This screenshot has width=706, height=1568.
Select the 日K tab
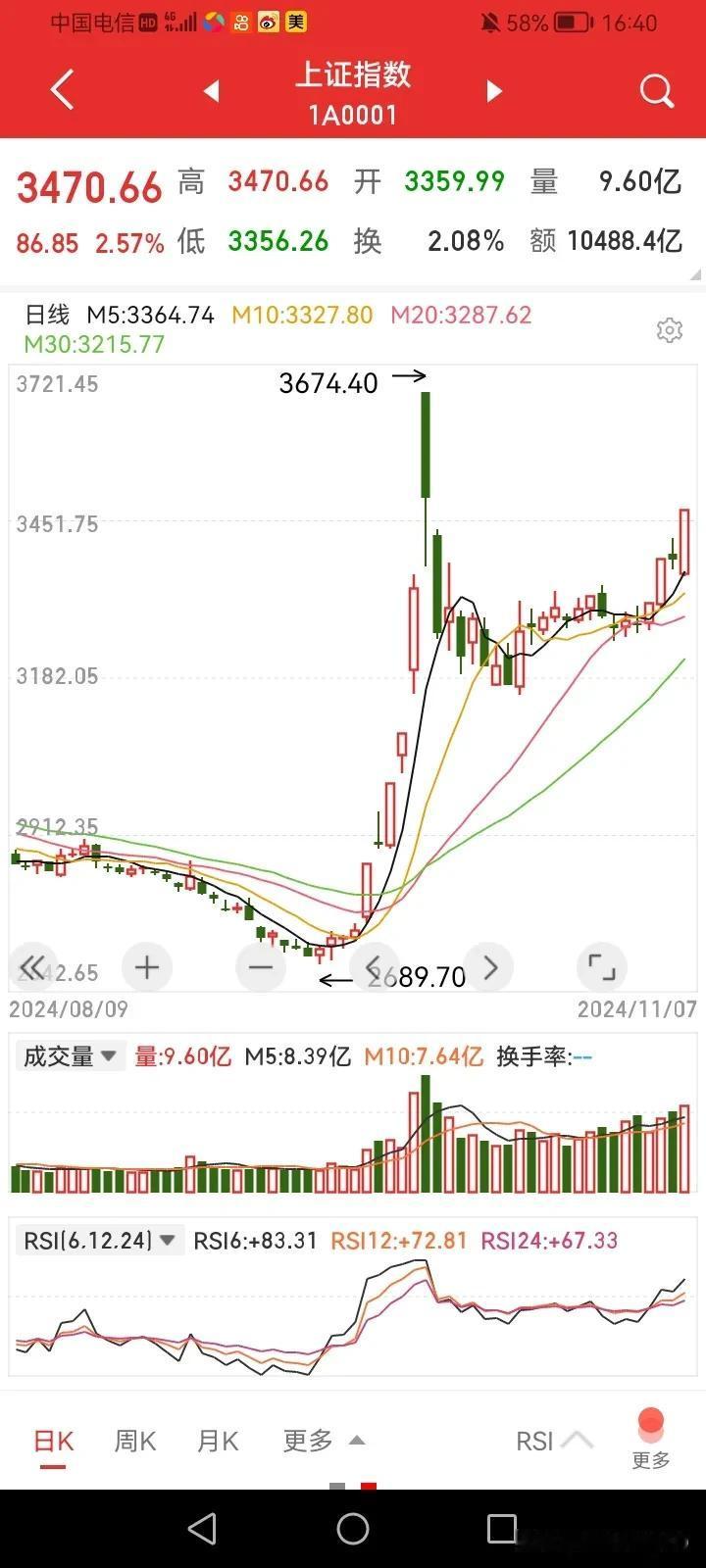[54, 1442]
